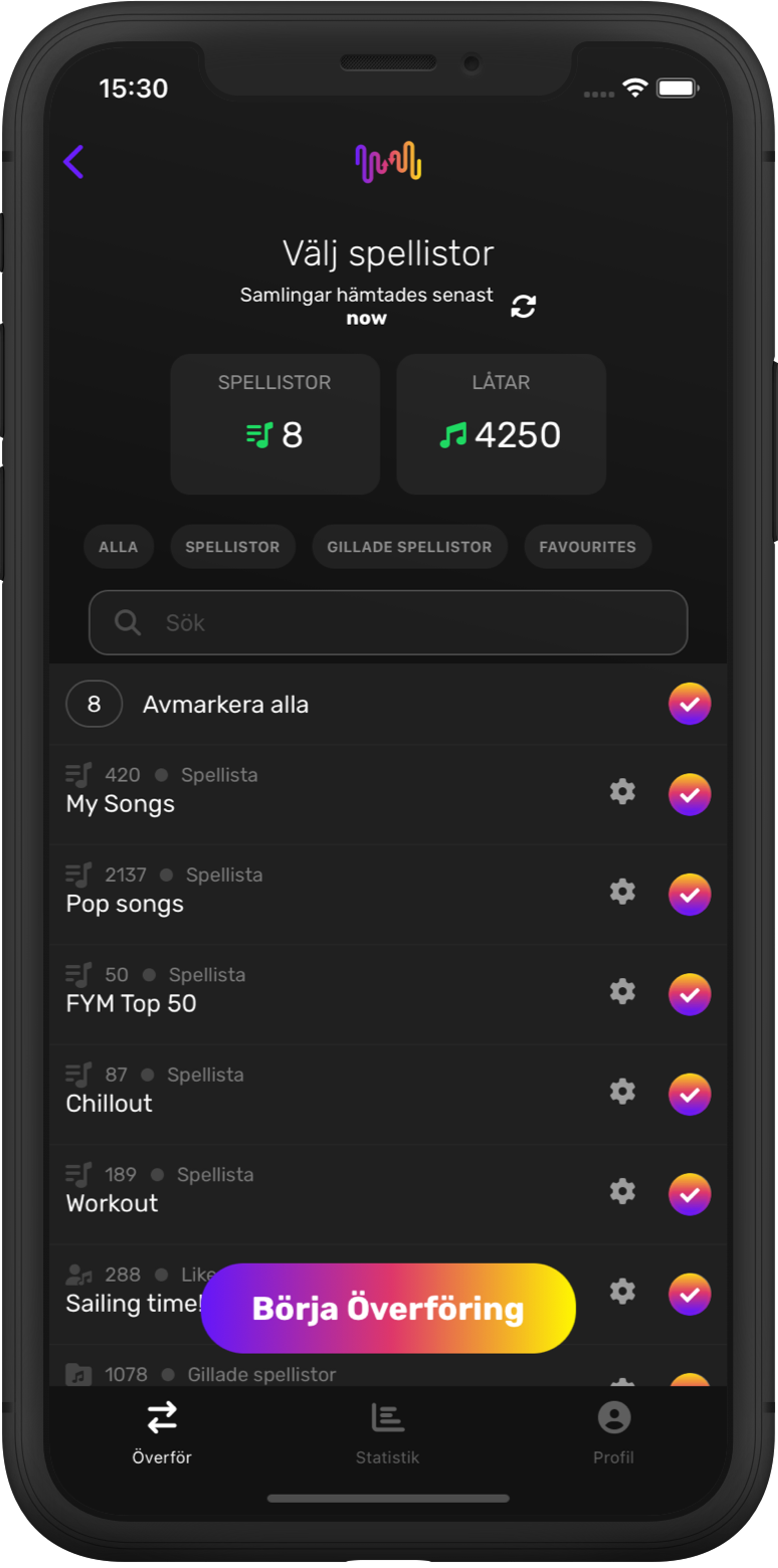This screenshot has width=778, height=1568.
Task: Show GILLADE SPELLISTOR only
Action: [x=409, y=547]
